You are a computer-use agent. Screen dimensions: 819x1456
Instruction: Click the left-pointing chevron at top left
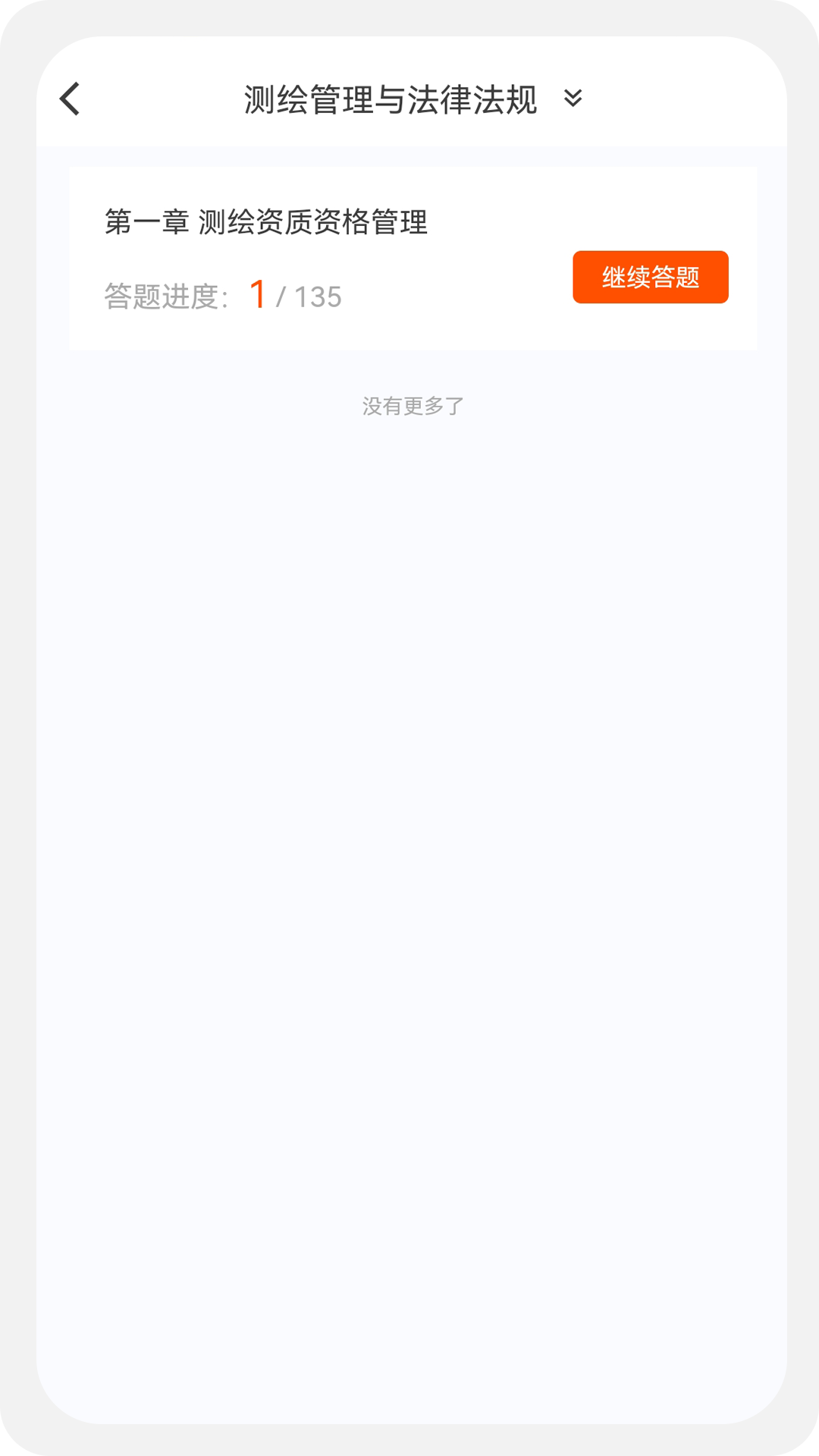[69, 99]
